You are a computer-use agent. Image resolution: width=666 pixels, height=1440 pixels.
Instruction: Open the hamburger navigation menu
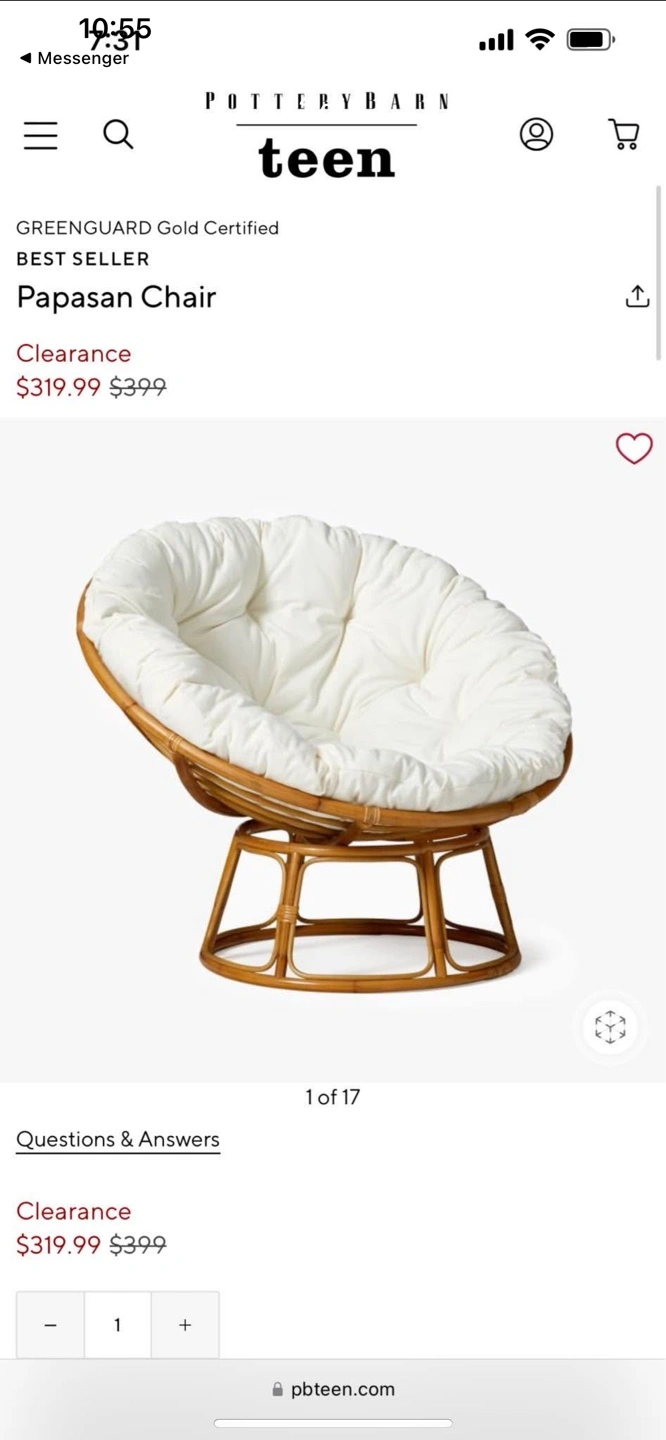[41, 135]
